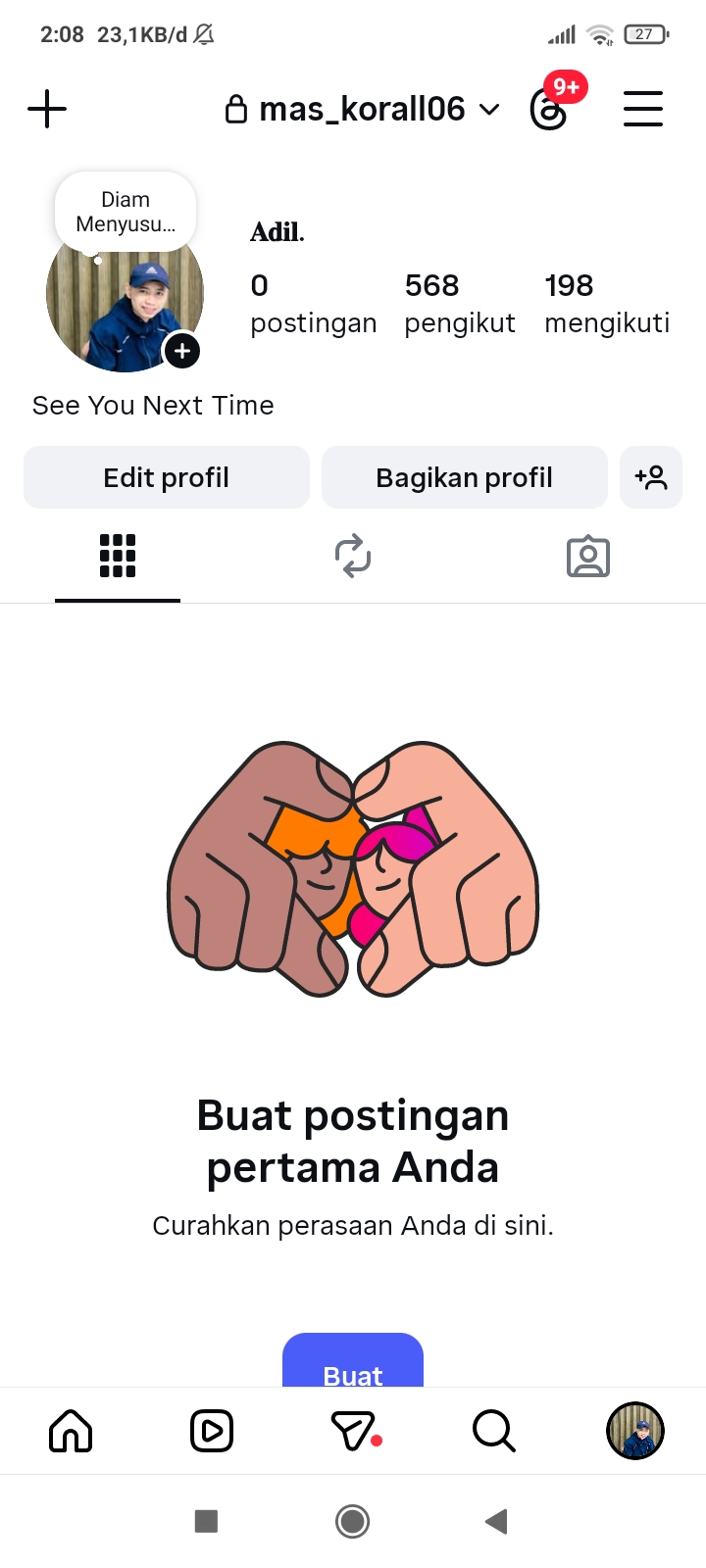
Task: Open the 'Diam Menyusu...' note bubble
Action: (126, 212)
